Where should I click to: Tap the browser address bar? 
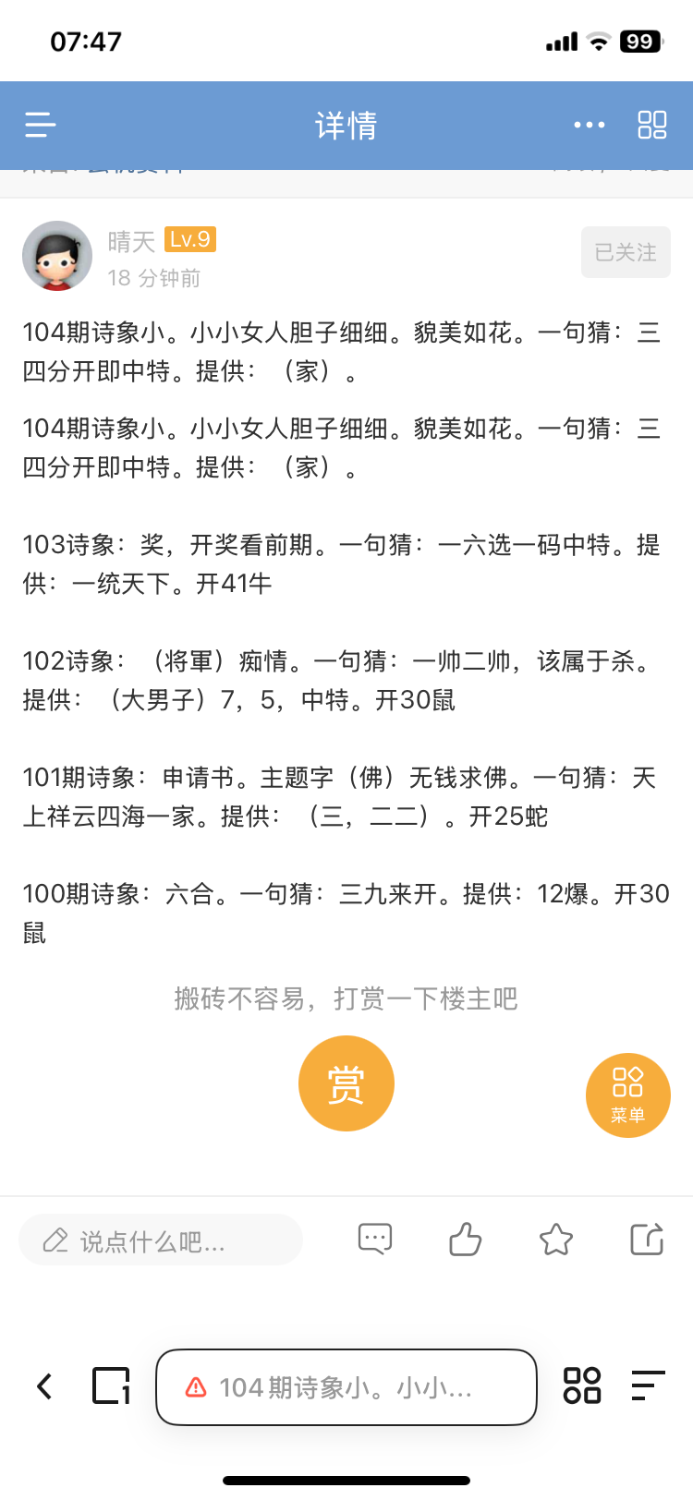(x=346, y=1387)
